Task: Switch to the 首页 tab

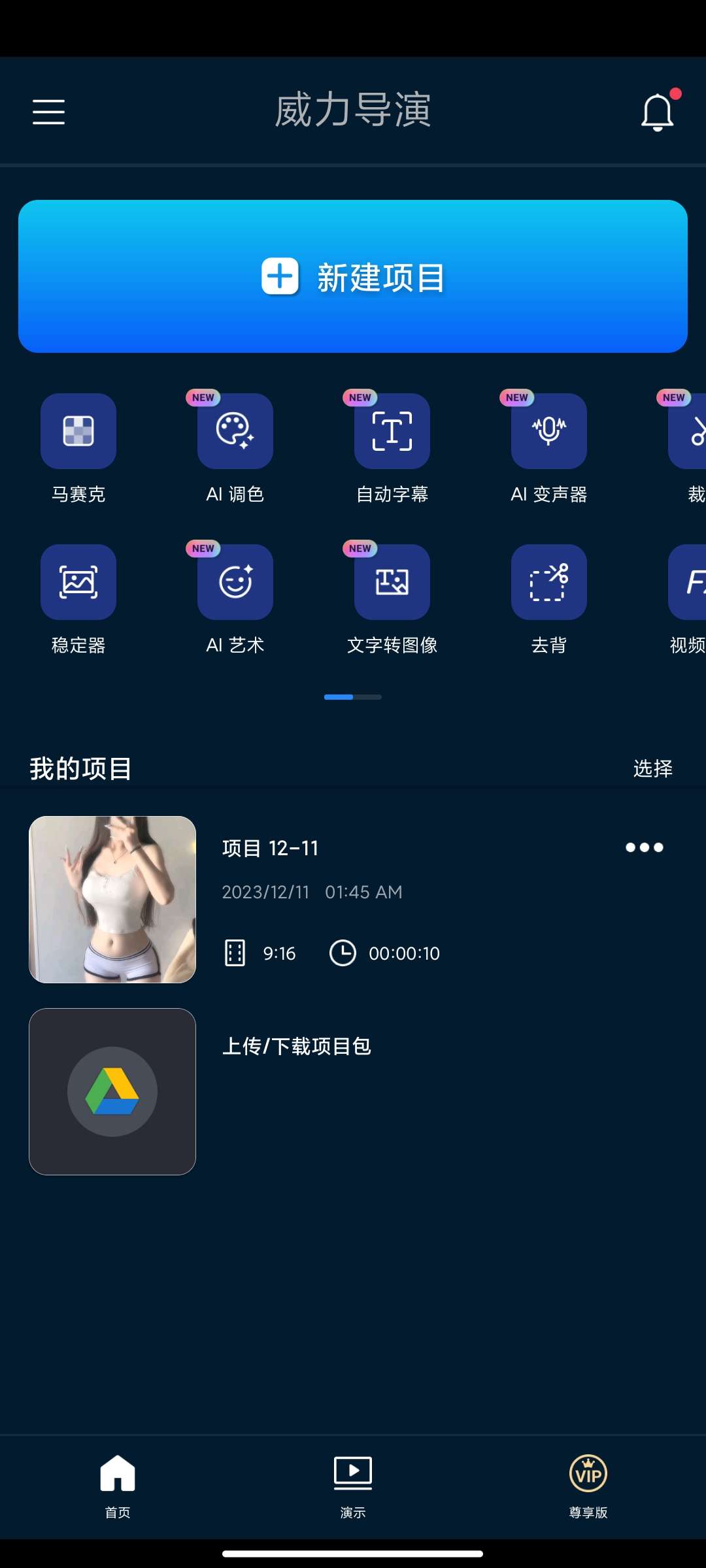Action: click(117, 1486)
